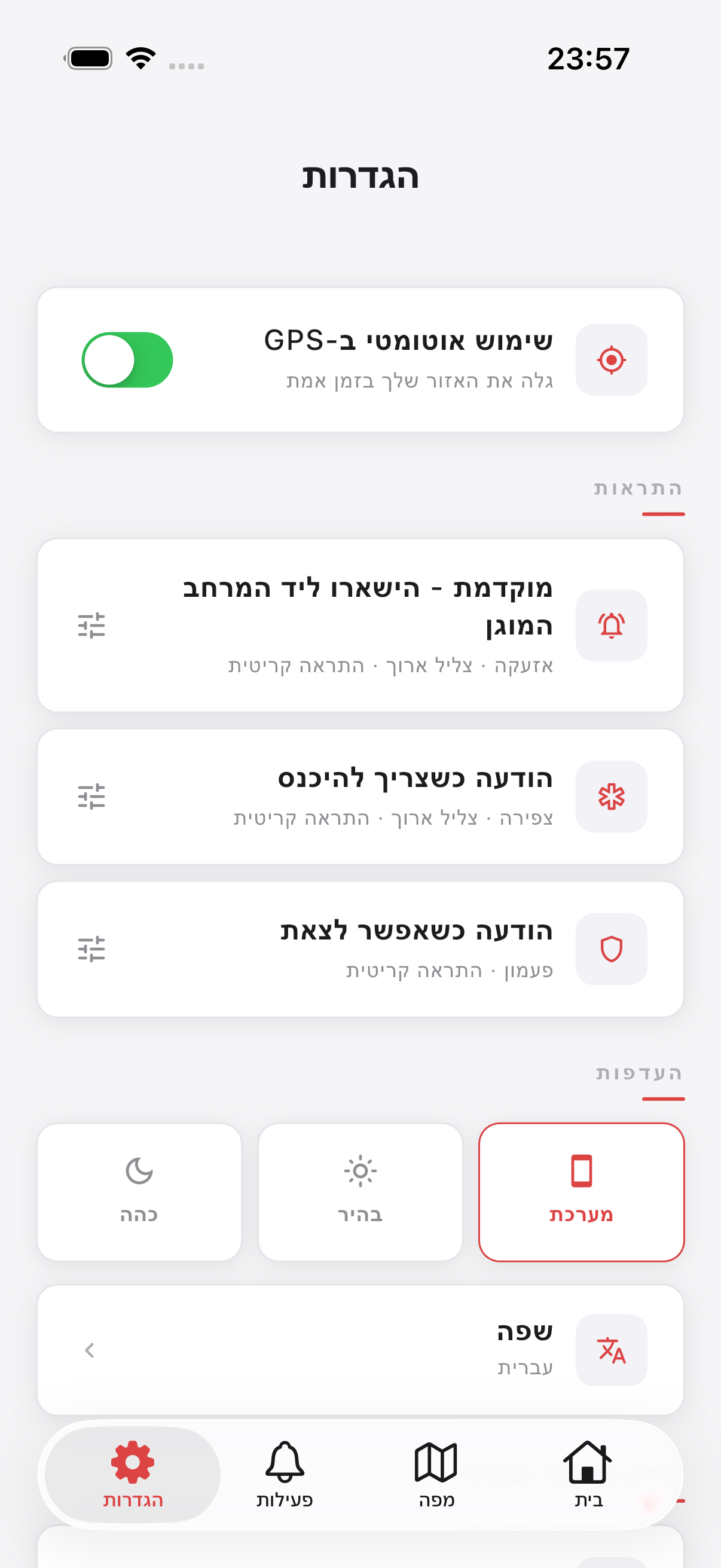Click the red bell icon on the early-warning alert card
The width and height of the screenshot is (721, 1568).
612,626
